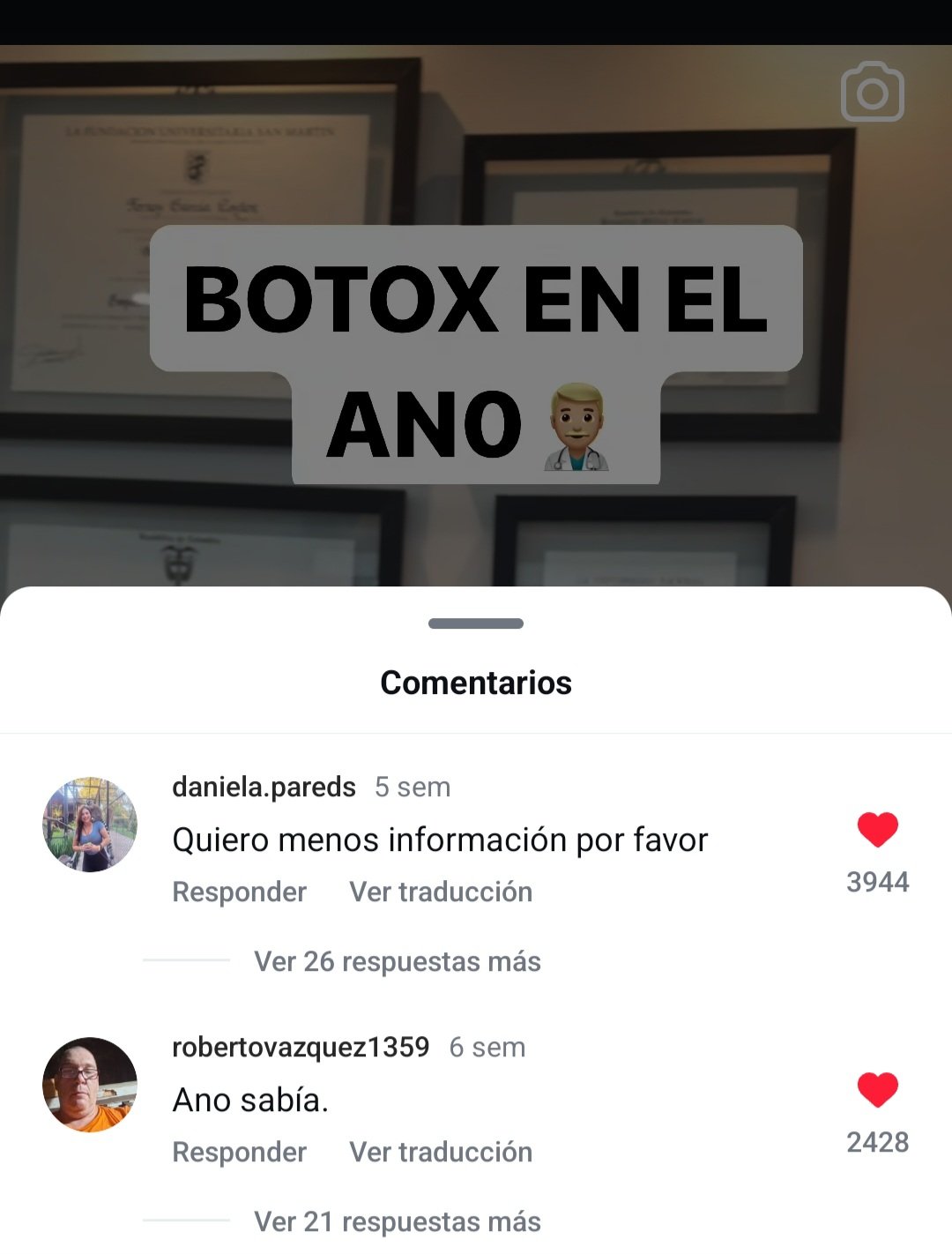Expand 26 more replies under daniela.pareds

(x=397, y=961)
